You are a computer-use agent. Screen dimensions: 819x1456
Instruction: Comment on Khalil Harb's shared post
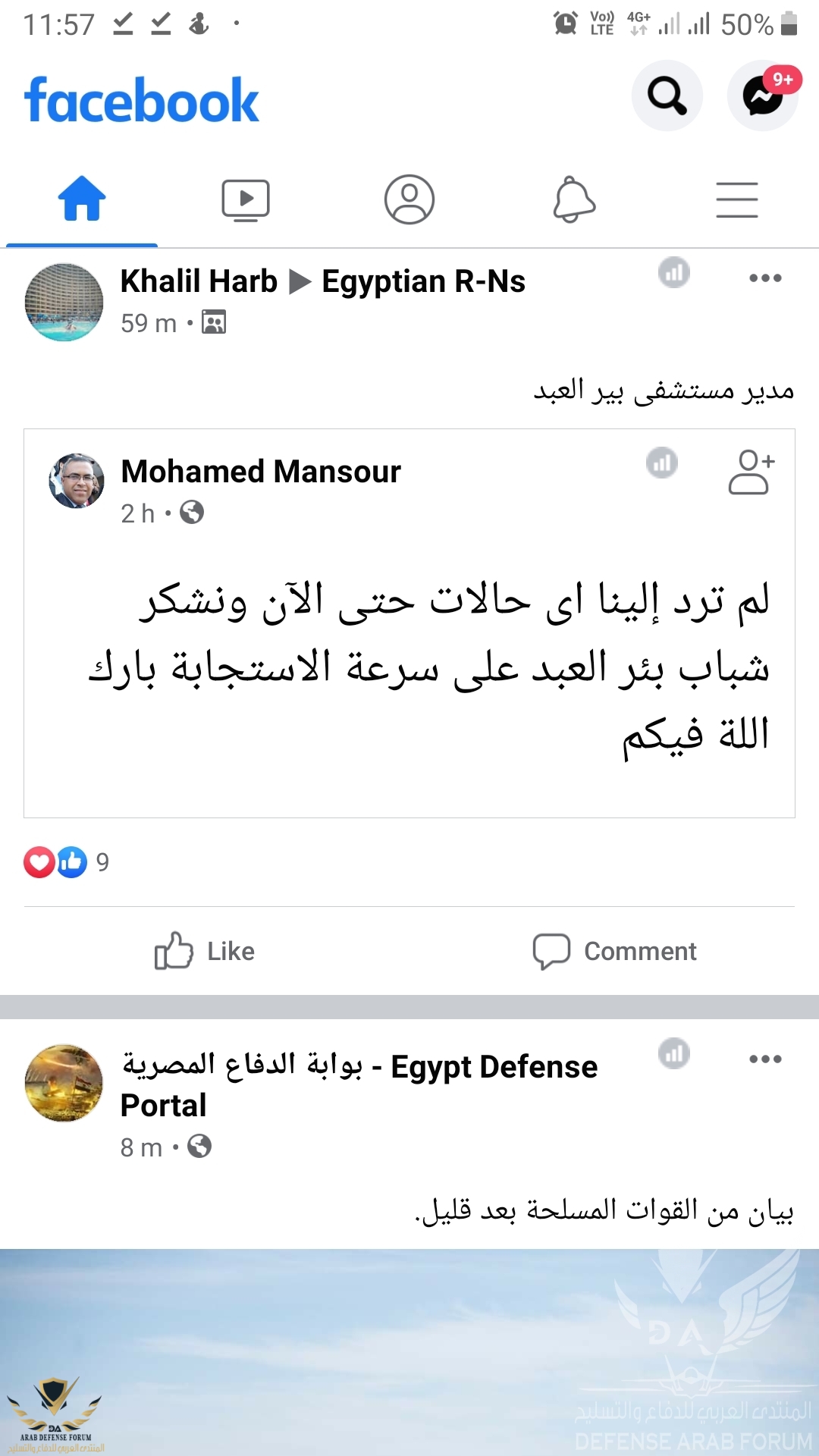tap(614, 951)
